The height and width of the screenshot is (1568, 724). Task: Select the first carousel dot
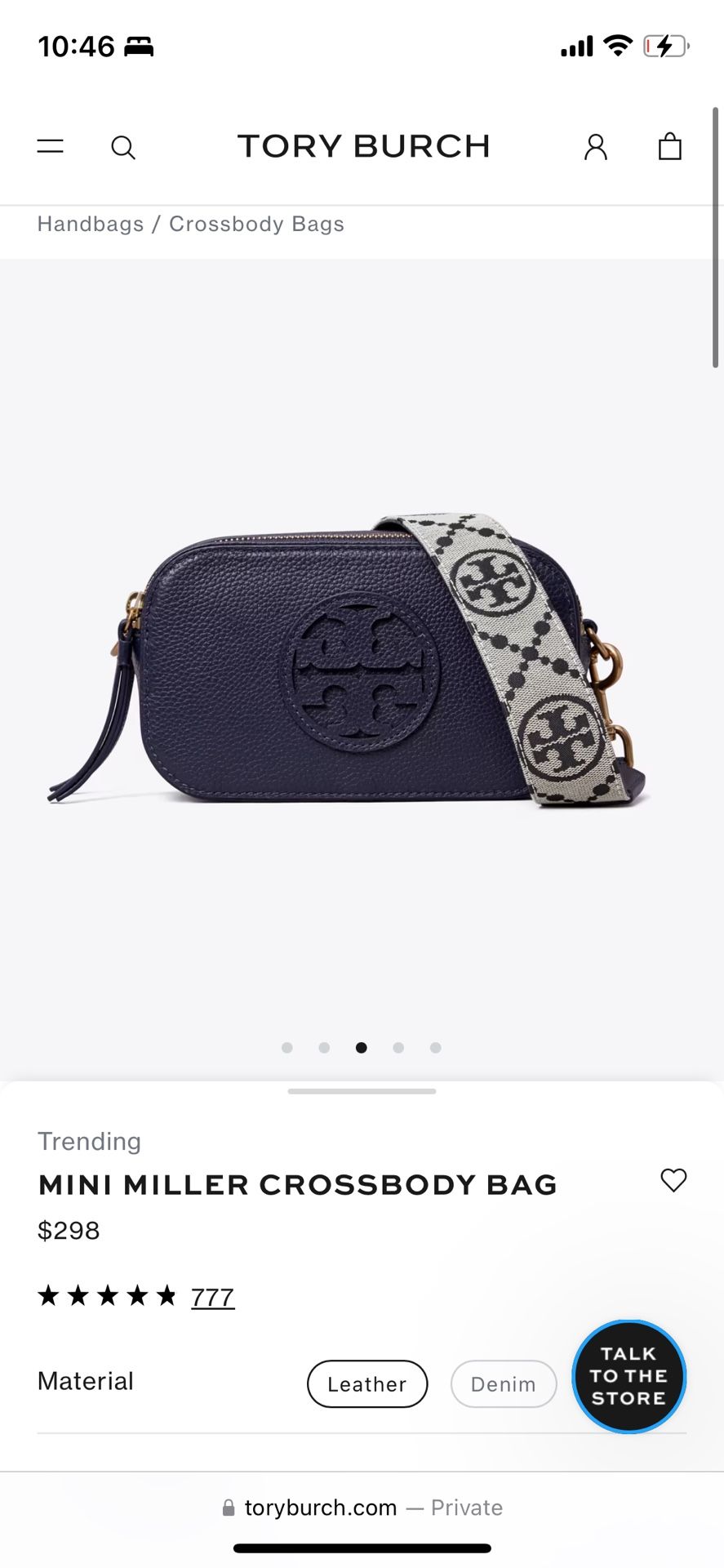pos(287,1047)
